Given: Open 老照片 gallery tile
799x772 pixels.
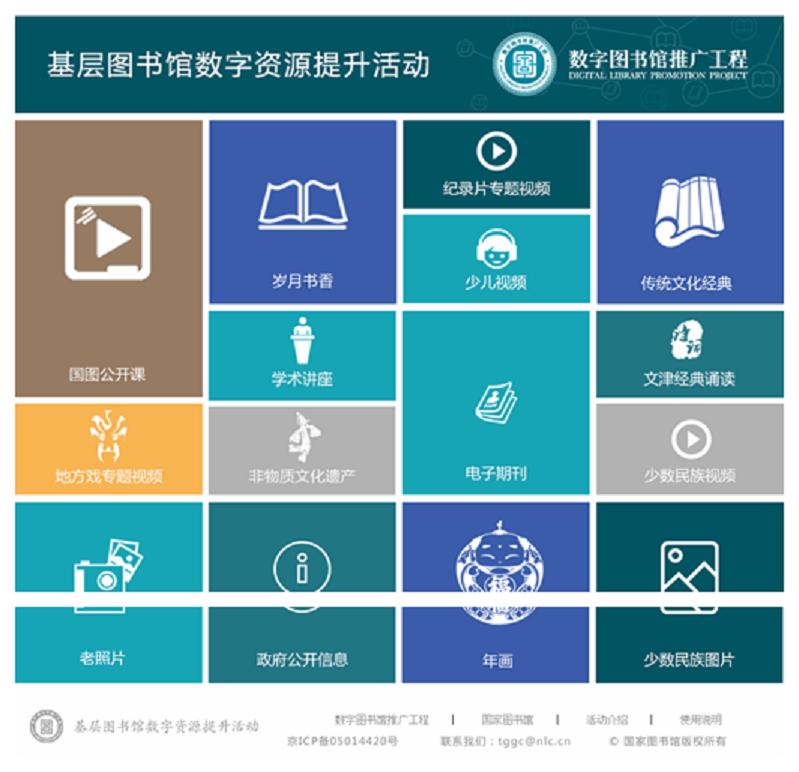Looking at the screenshot, I should click(x=108, y=592).
